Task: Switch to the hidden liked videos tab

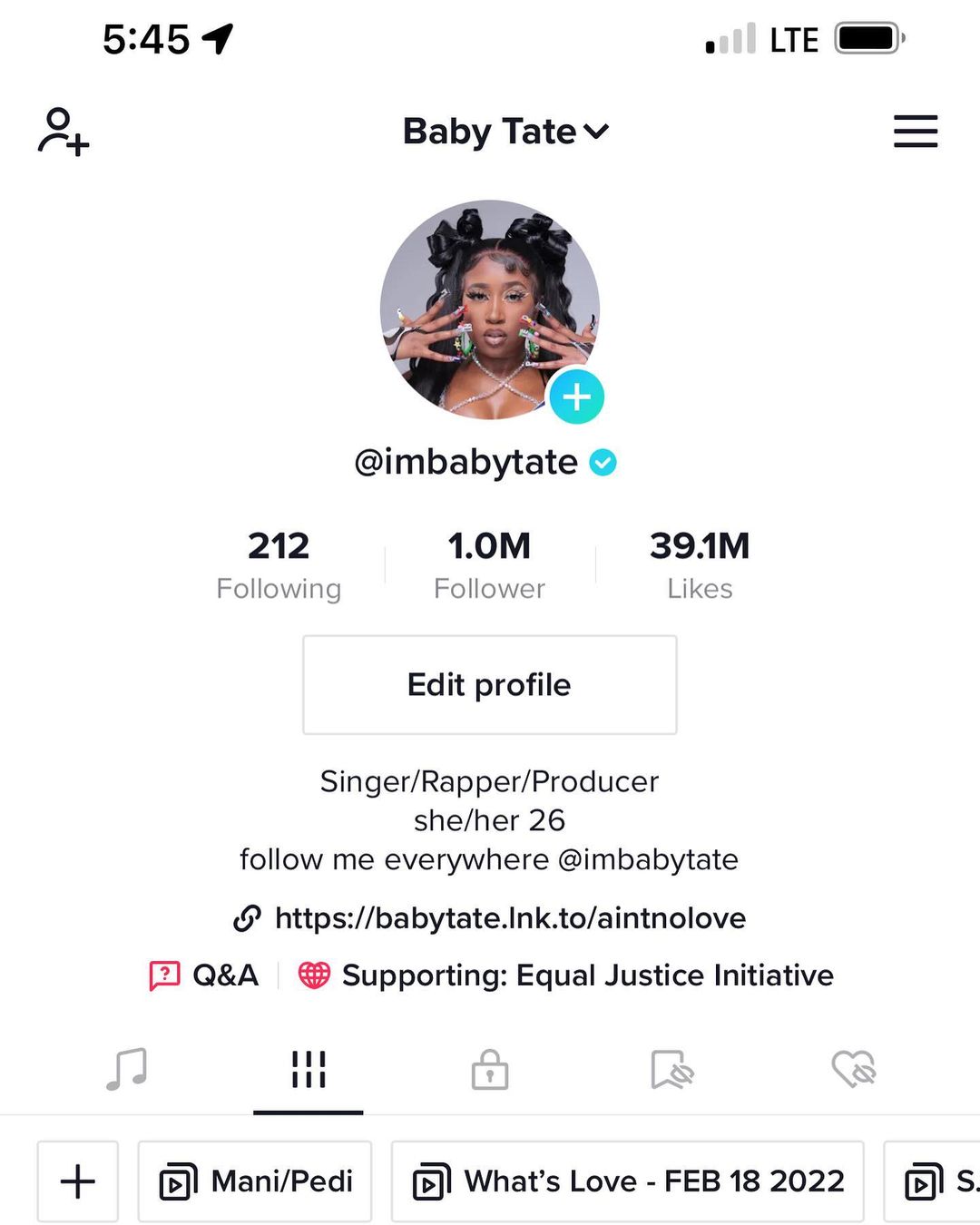Action: pyautogui.click(x=853, y=1069)
